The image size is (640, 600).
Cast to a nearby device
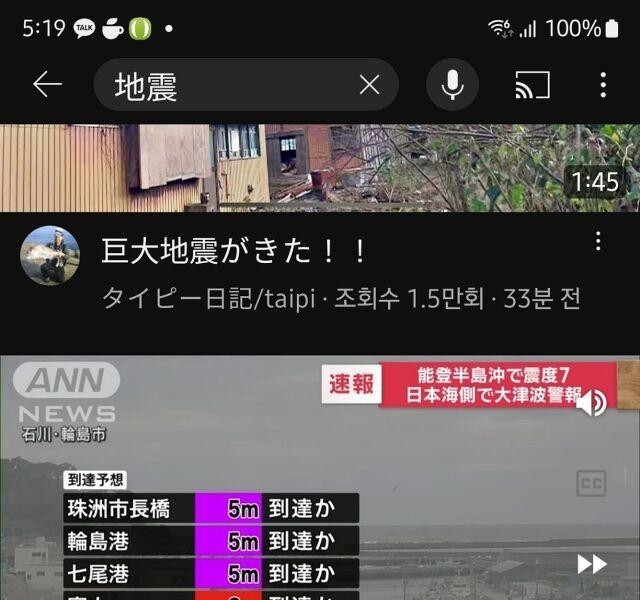pos(532,86)
